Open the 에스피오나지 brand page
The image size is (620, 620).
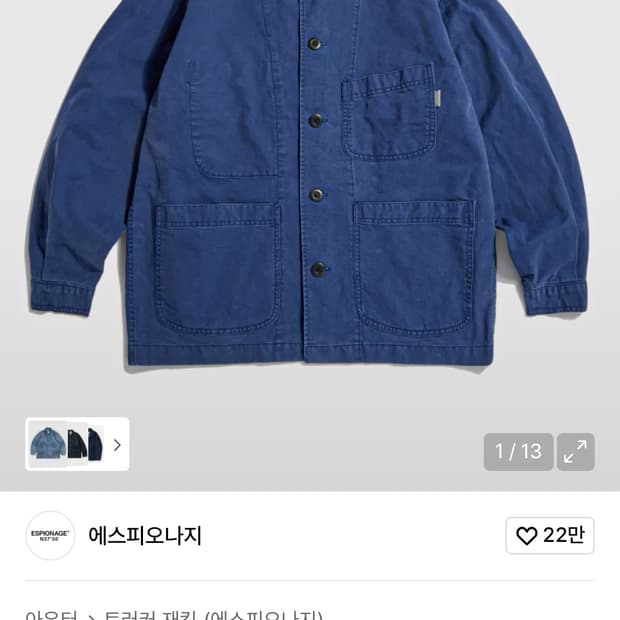(x=145, y=536)
